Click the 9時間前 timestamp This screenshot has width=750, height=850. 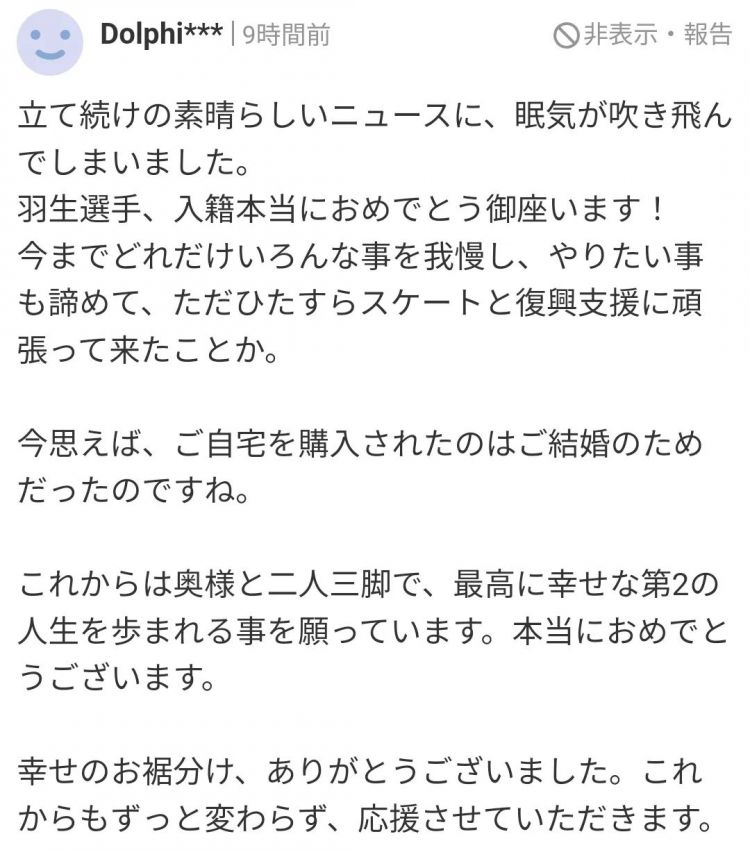point(286,35)
